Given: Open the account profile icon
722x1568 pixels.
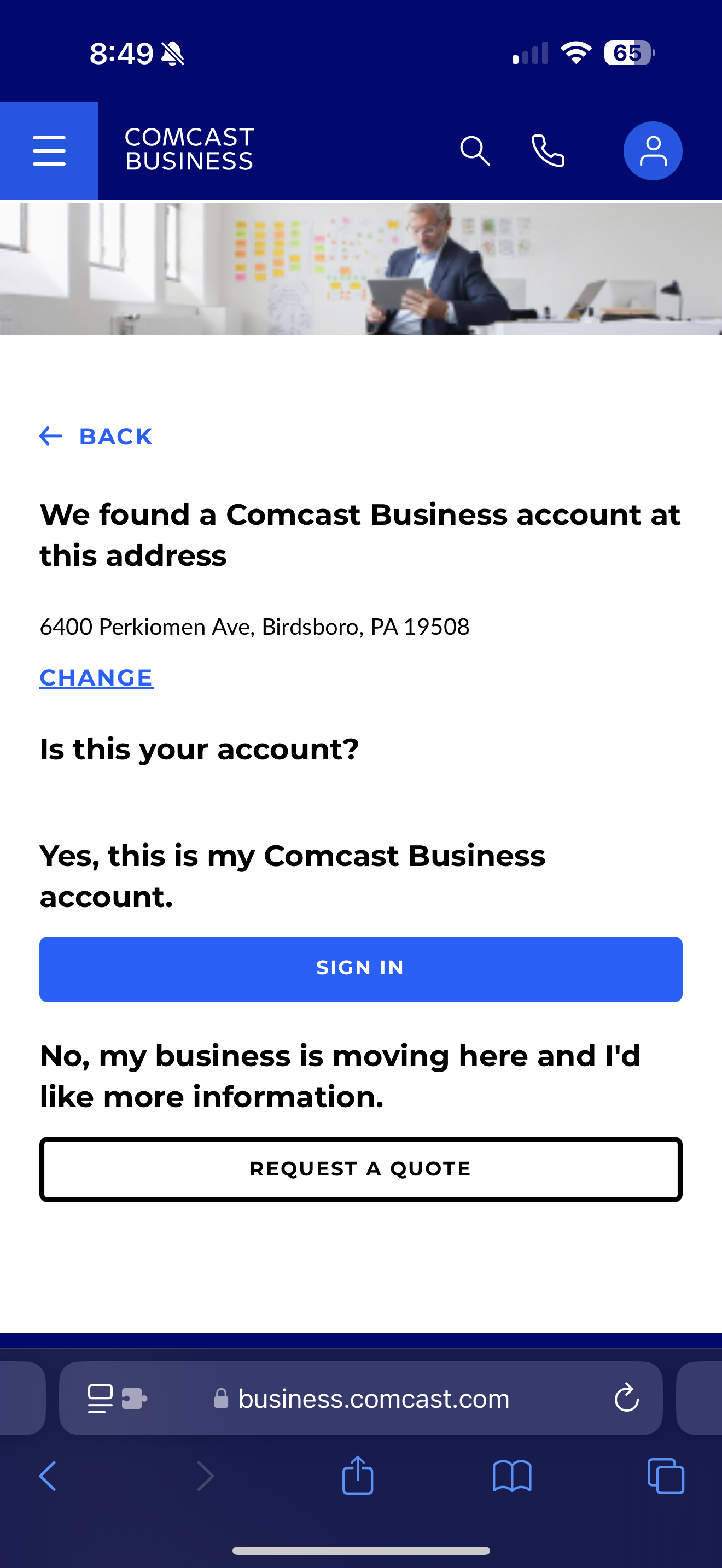Looking at the screenshot, I should (x=653, y=151).
